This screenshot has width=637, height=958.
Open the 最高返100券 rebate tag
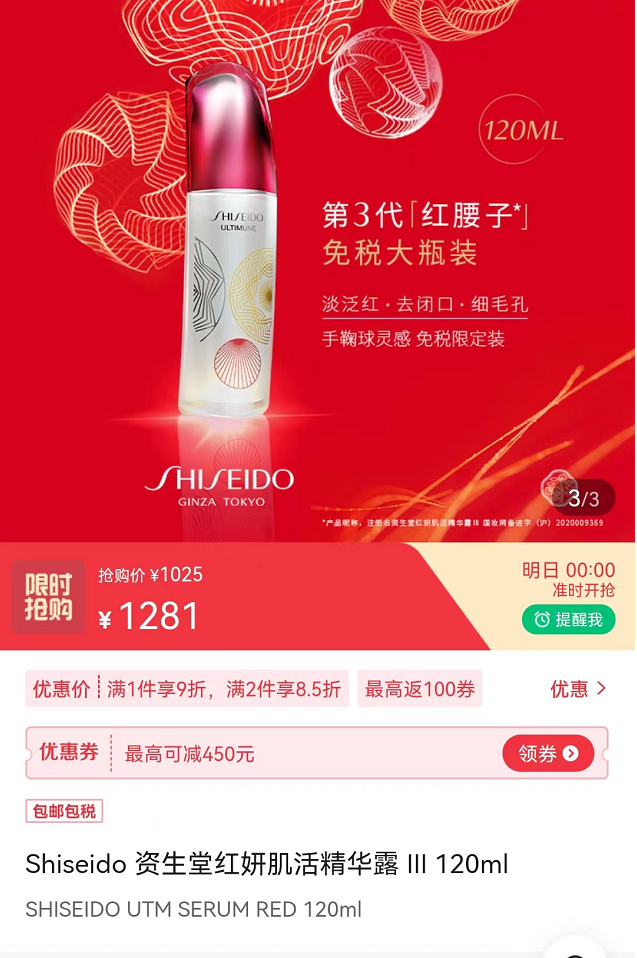[x=420, y=689]
